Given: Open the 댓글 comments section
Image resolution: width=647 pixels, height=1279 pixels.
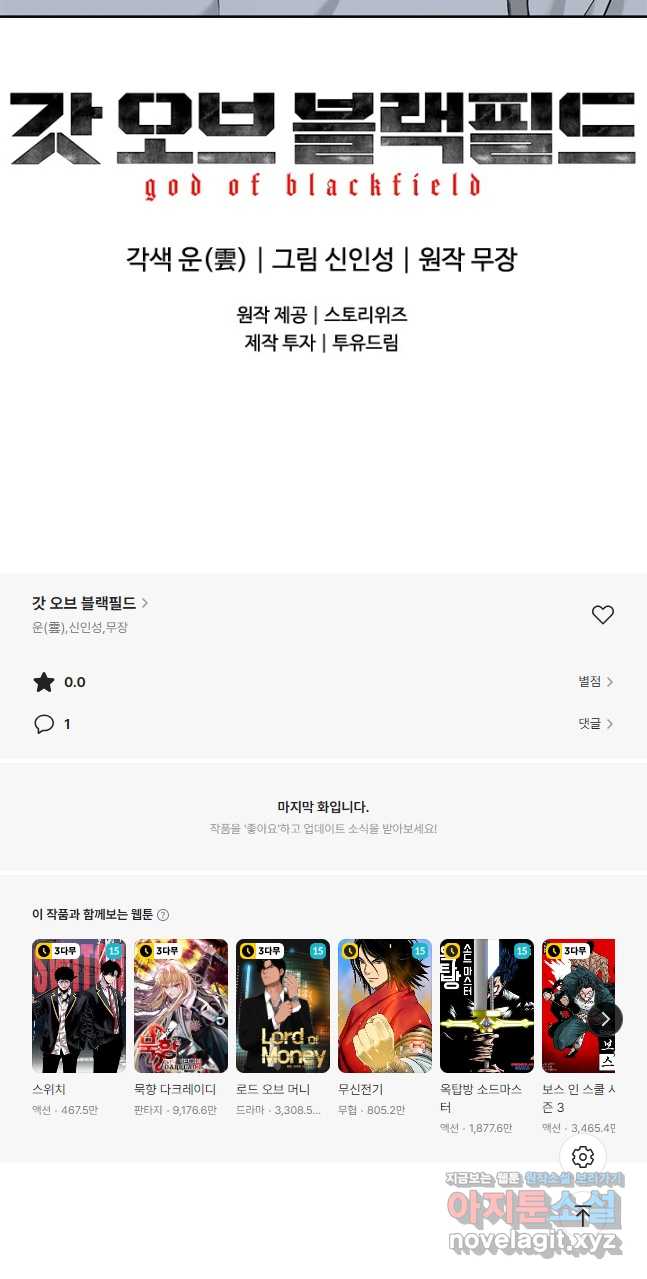Looking at the screenshot, I should tap(595, 724).
